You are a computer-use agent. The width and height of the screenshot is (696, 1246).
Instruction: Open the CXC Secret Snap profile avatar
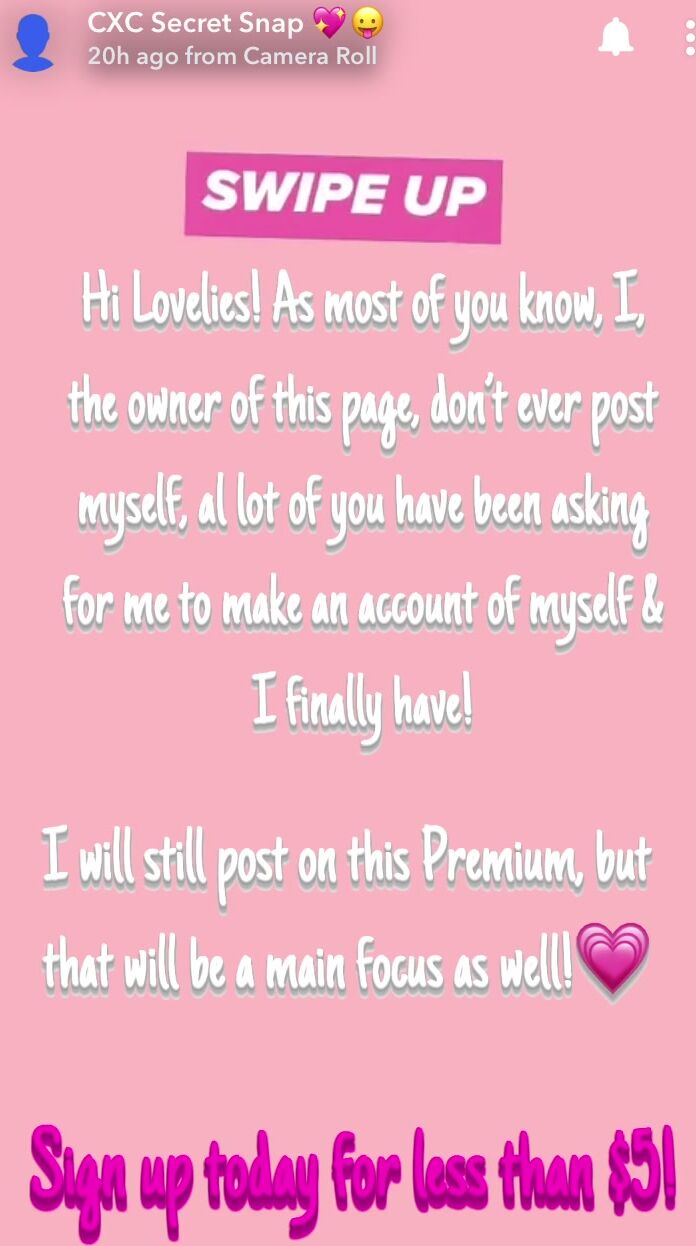(x=33, y=42)
